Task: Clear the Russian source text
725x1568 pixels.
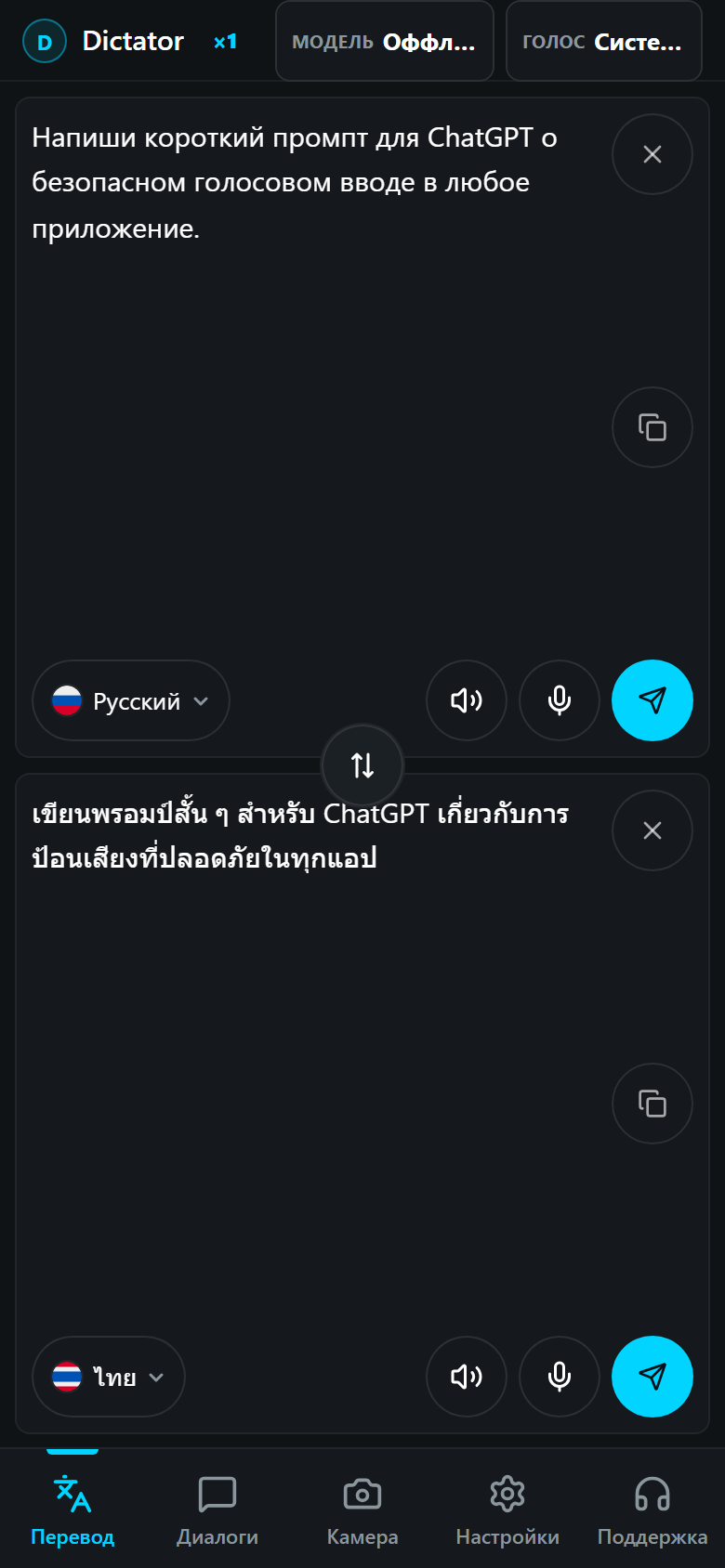Action: point(652,154)
